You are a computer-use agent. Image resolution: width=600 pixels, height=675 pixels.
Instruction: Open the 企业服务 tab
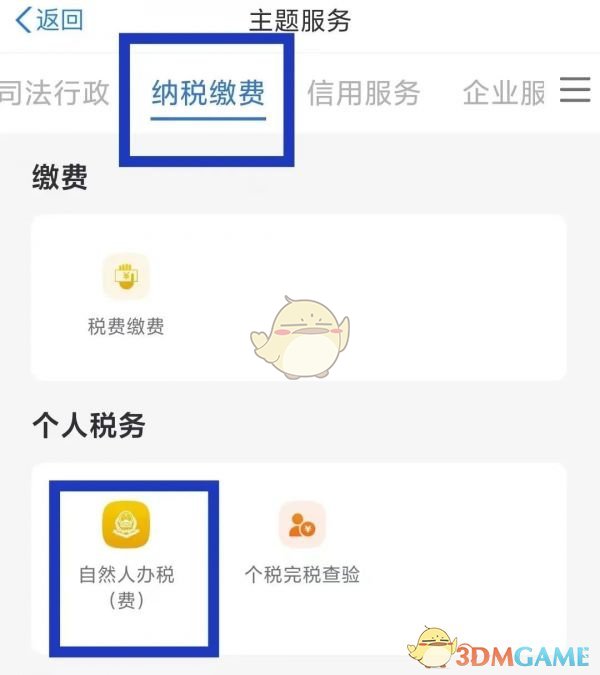[x=503, y=93]
